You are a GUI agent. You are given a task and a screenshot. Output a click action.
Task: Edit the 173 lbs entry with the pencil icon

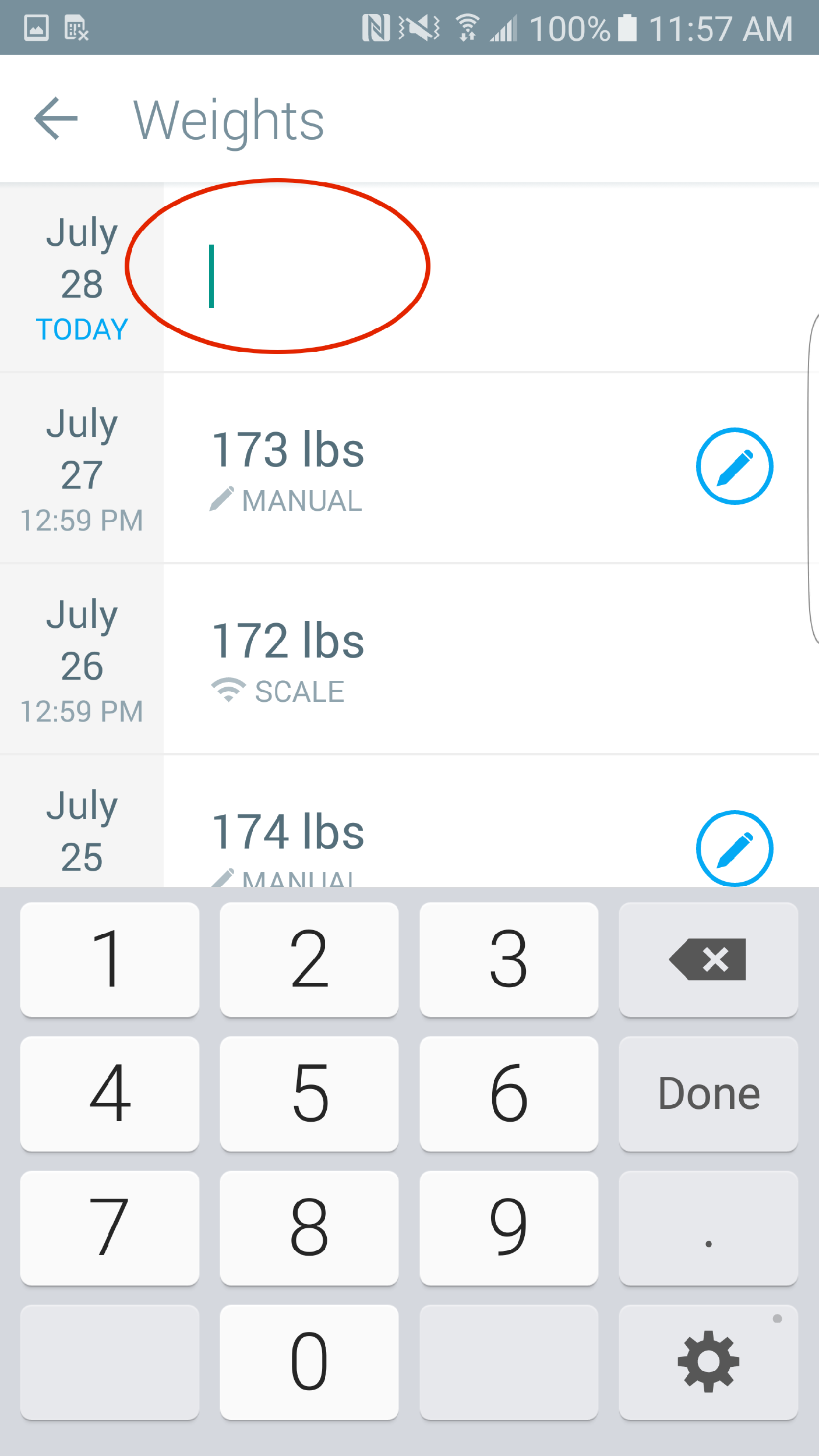[x=734, y=467]
